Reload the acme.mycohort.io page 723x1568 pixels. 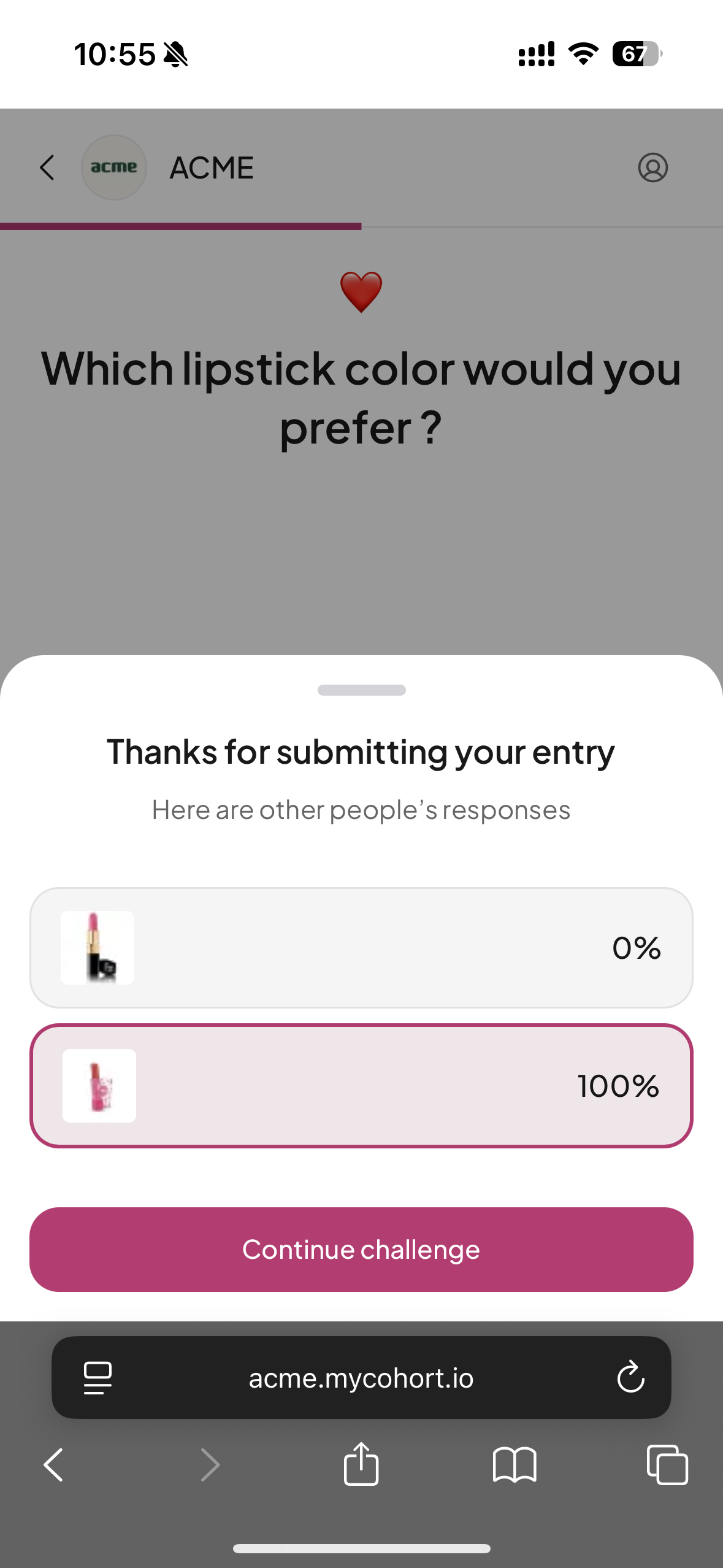pyautogui.click(x=630, y=1378)
